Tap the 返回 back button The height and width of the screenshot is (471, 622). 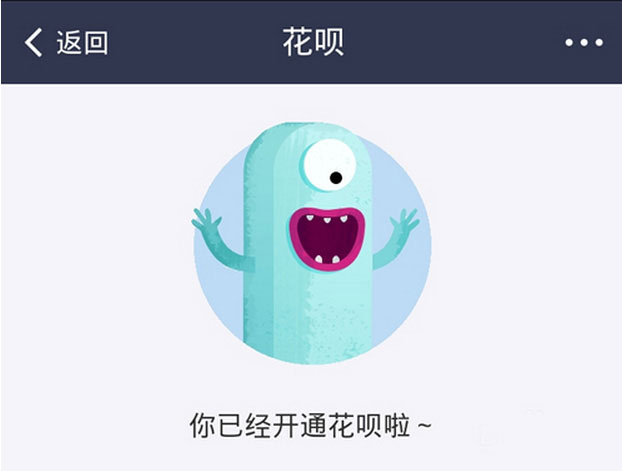(x=66, y=42)
